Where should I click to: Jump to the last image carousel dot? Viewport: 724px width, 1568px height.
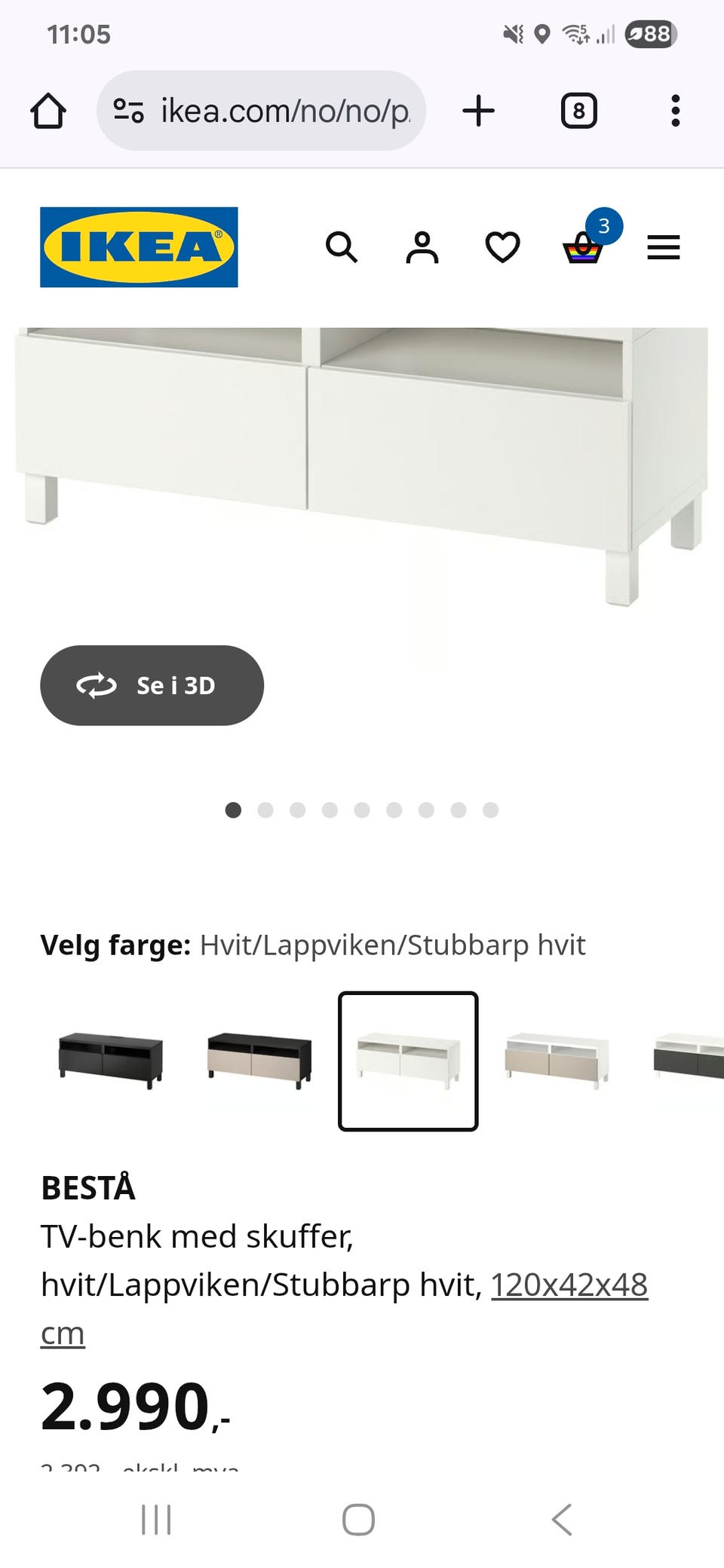click(x=491, y=810)
